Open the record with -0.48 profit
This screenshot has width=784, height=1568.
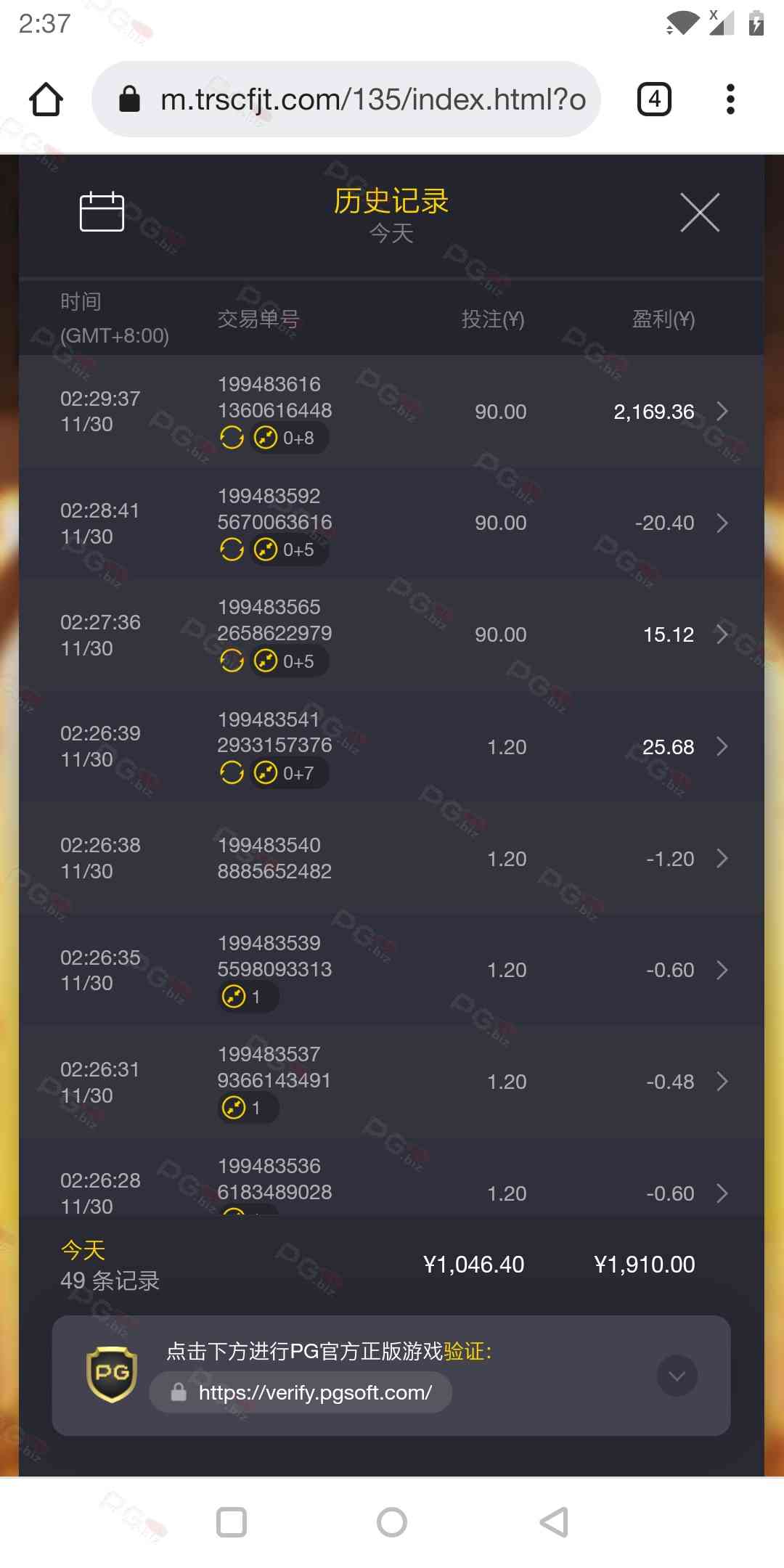[722, 1082]
